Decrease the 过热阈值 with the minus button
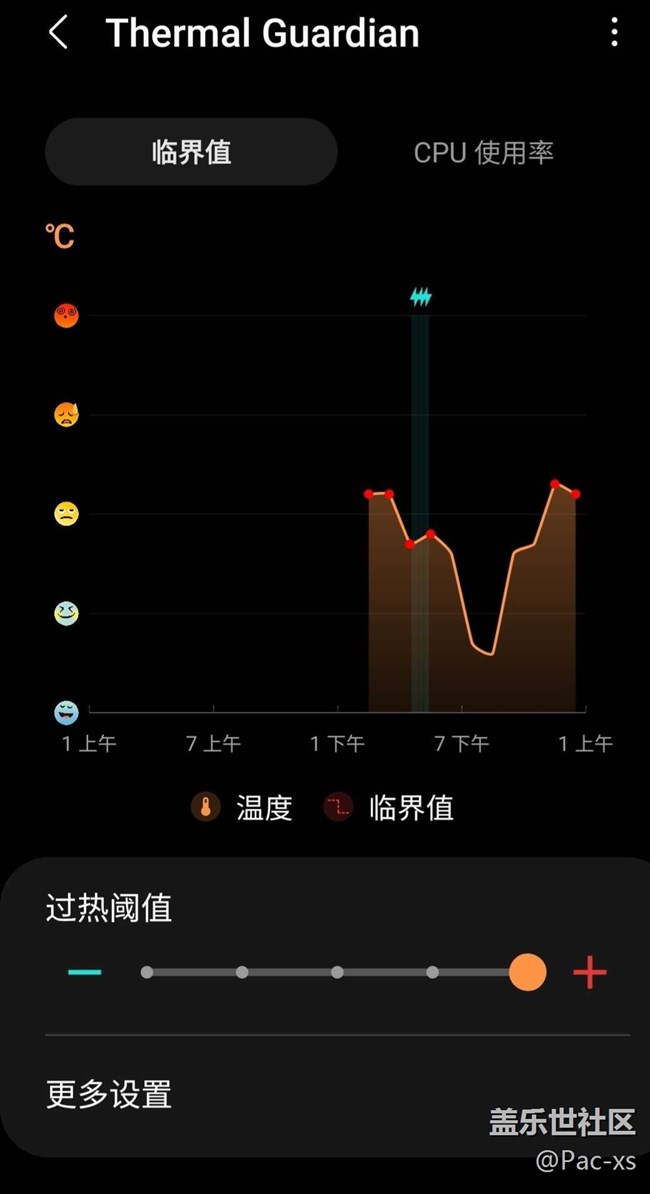This screenshot has height=1194, width=650. 85,972
